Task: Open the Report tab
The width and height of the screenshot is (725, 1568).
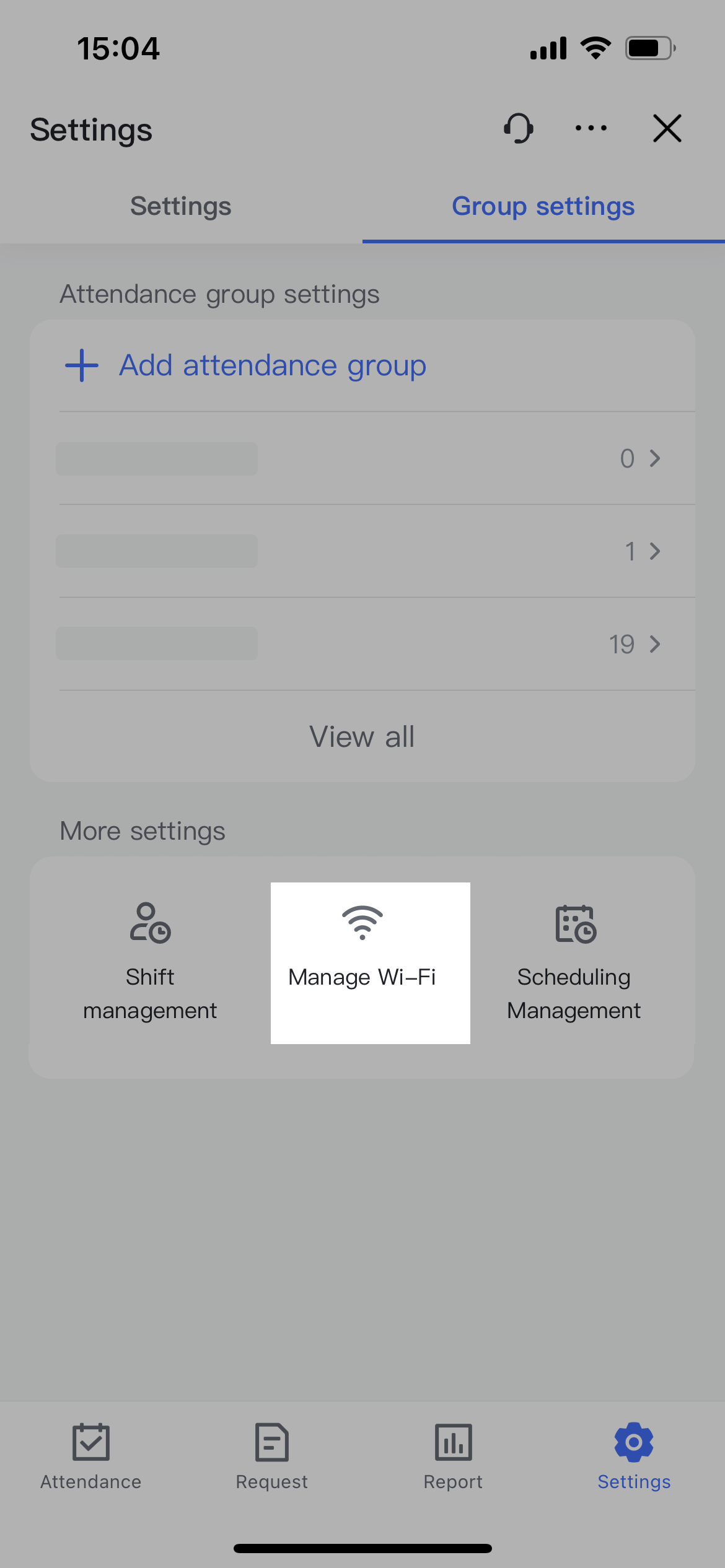Action: [453, 1457]
